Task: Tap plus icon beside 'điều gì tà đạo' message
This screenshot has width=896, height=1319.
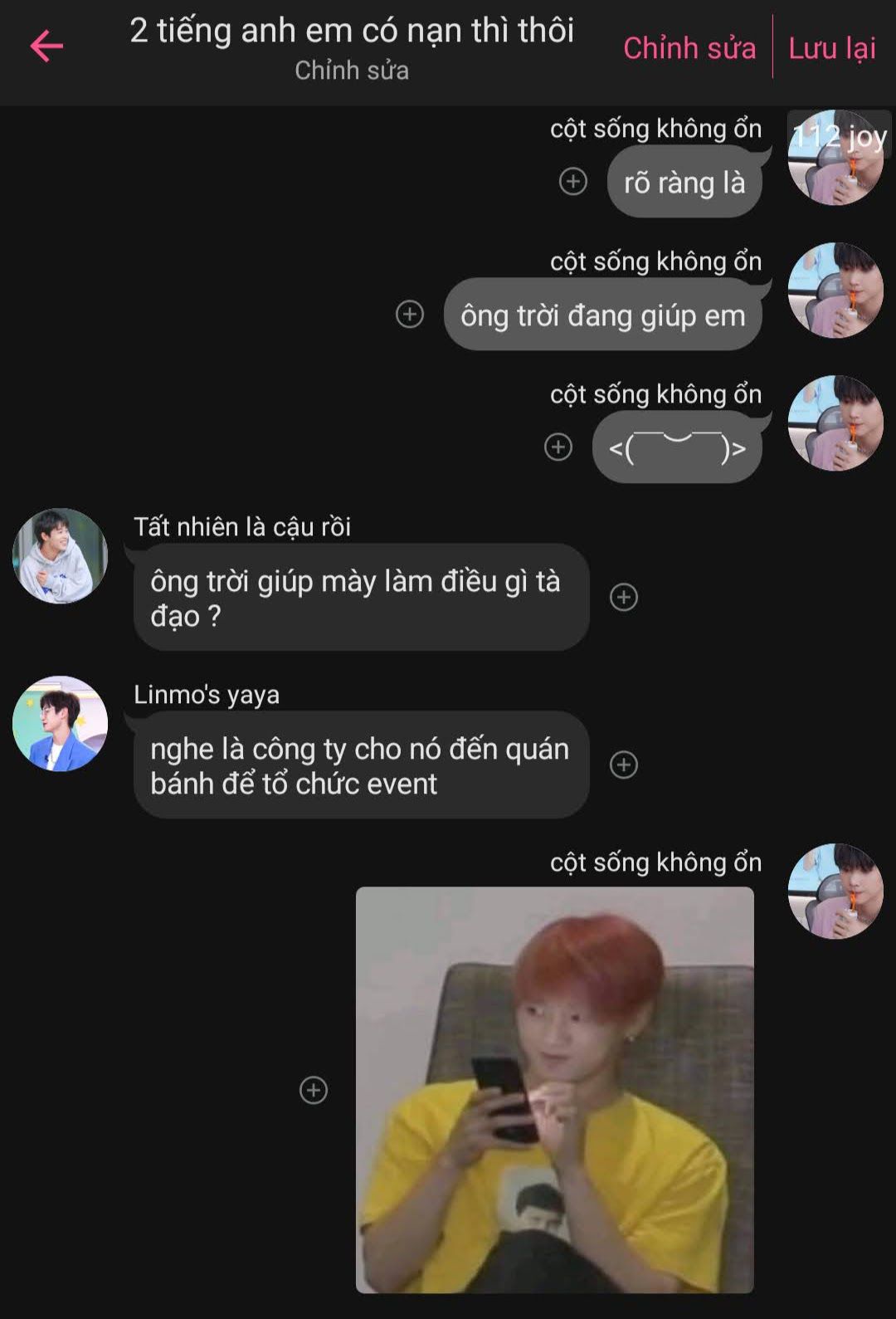Action: (x=623, y=597)
